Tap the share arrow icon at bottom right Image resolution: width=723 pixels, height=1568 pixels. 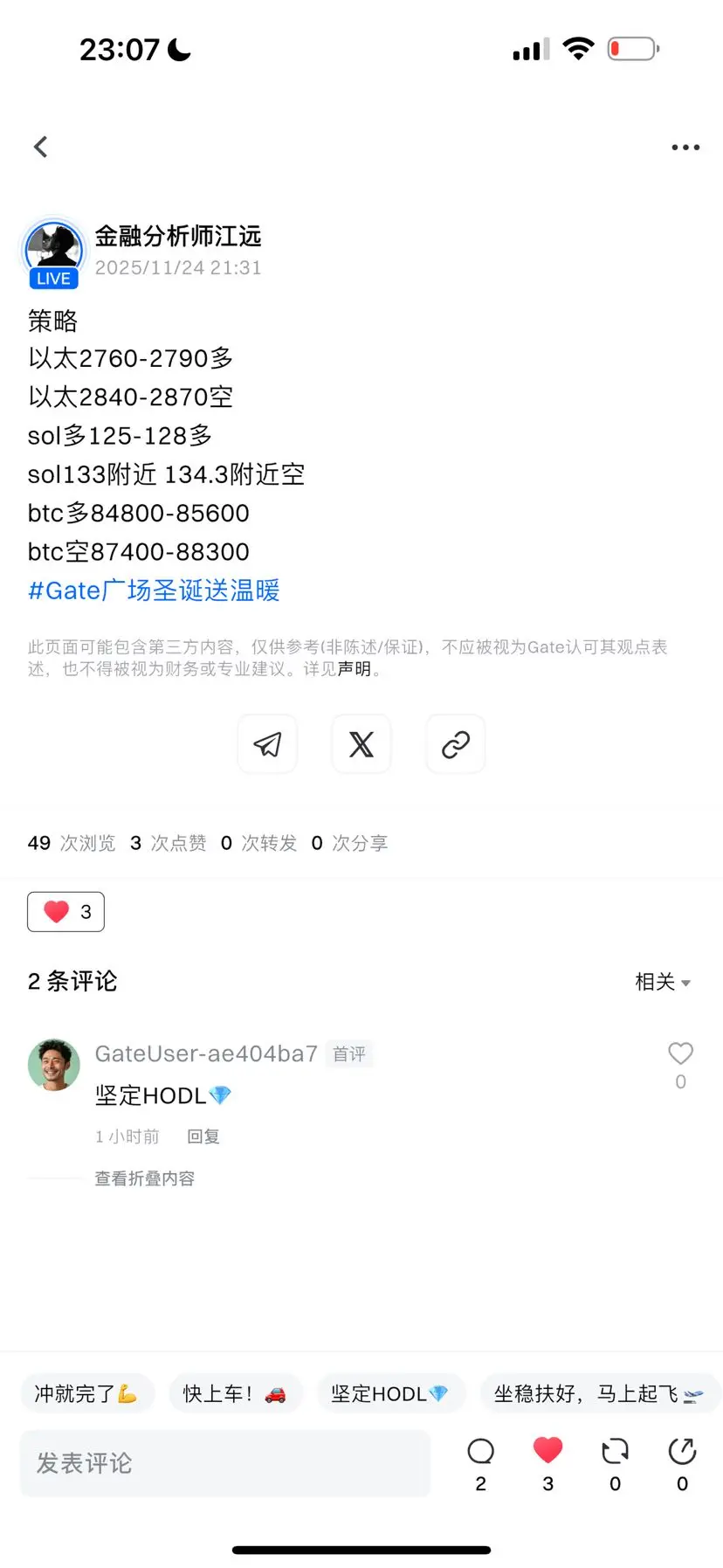coord(681,1449)
